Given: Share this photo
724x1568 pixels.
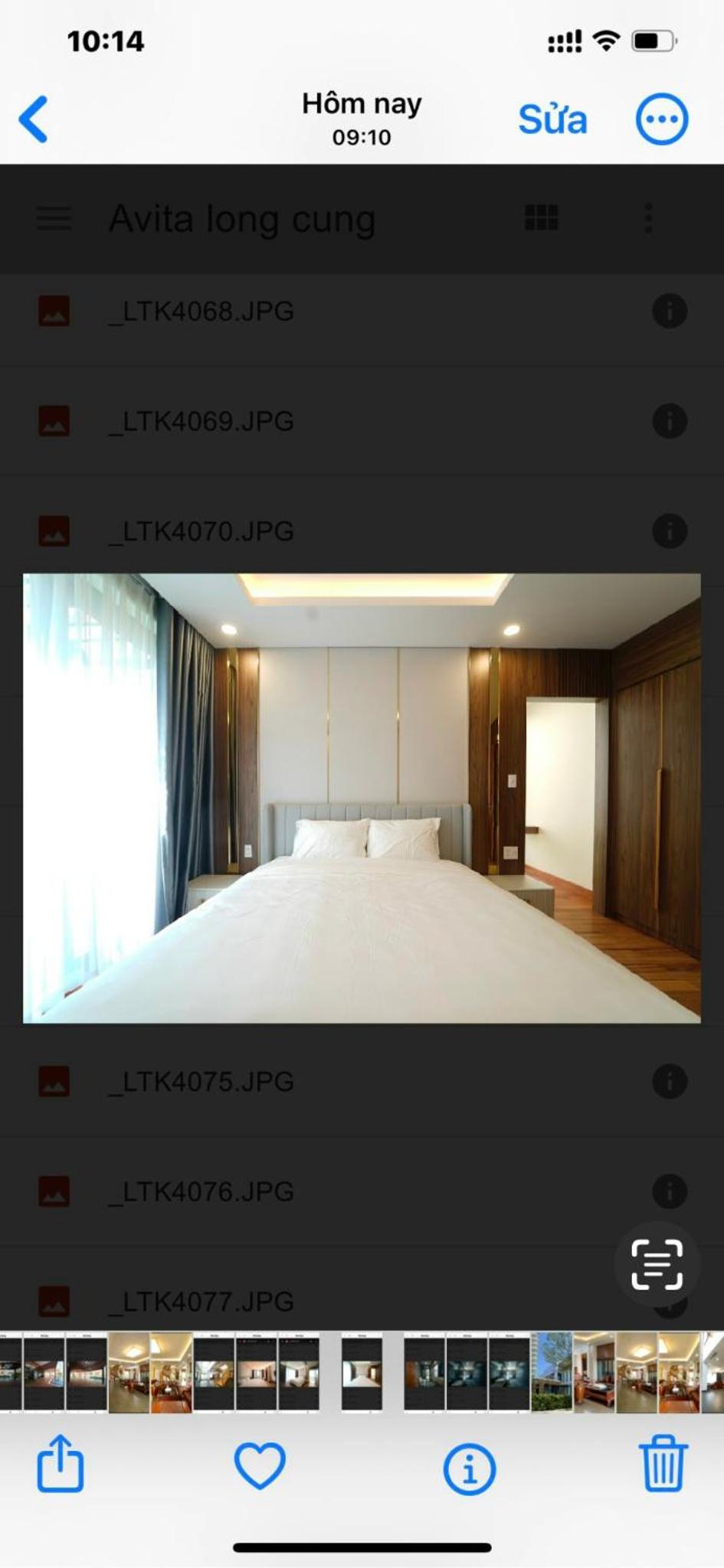Looking at the screenshot, I should (x=61, y=1463).
